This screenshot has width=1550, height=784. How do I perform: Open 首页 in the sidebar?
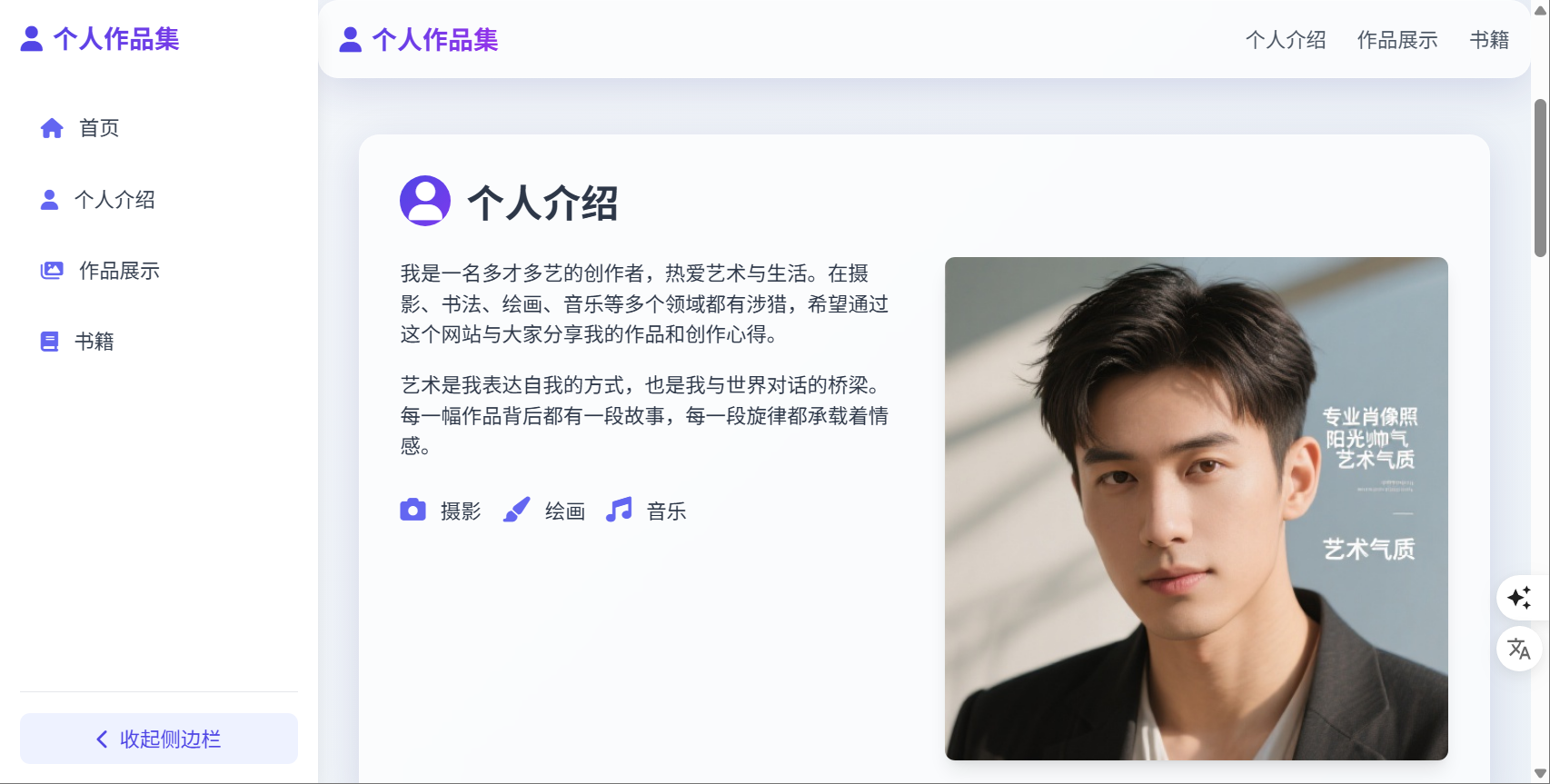click(98, 128)
